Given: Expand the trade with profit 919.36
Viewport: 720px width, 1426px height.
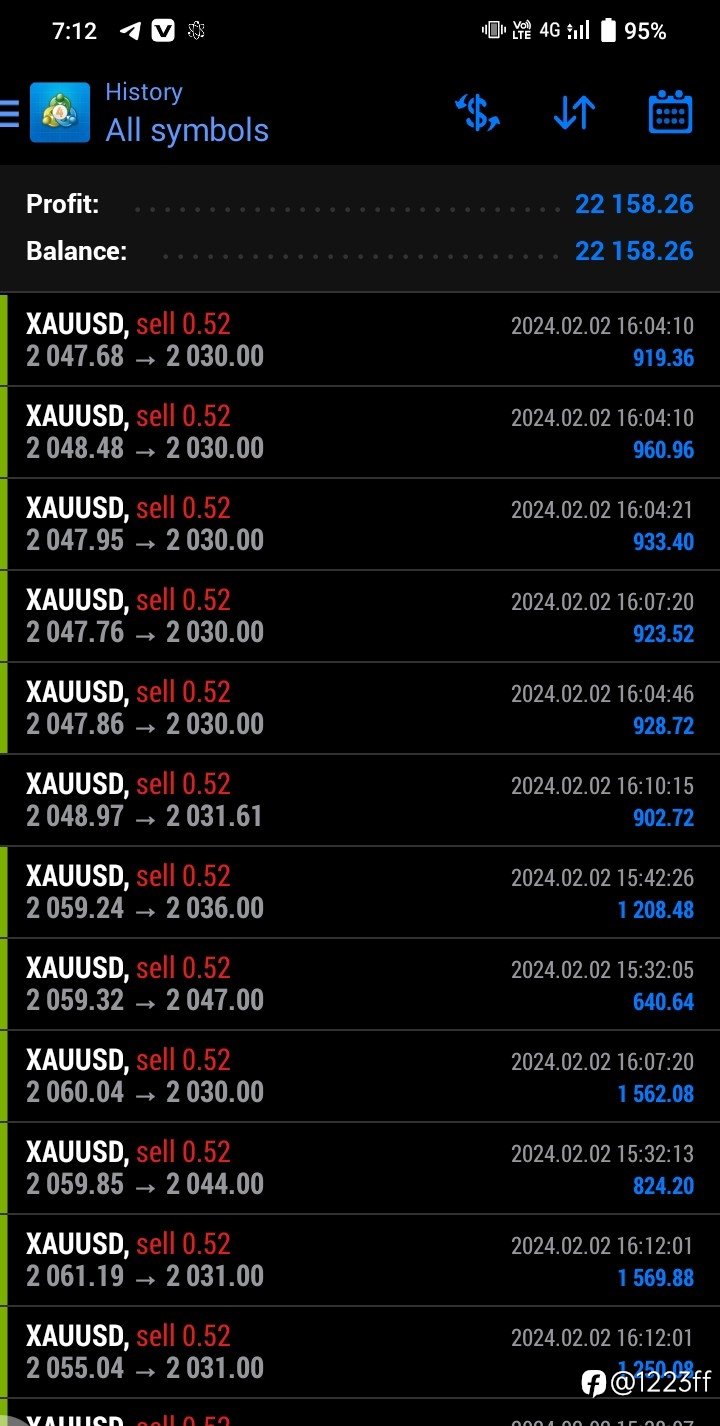Looking at the screenshot, I should tap(360, 340).
